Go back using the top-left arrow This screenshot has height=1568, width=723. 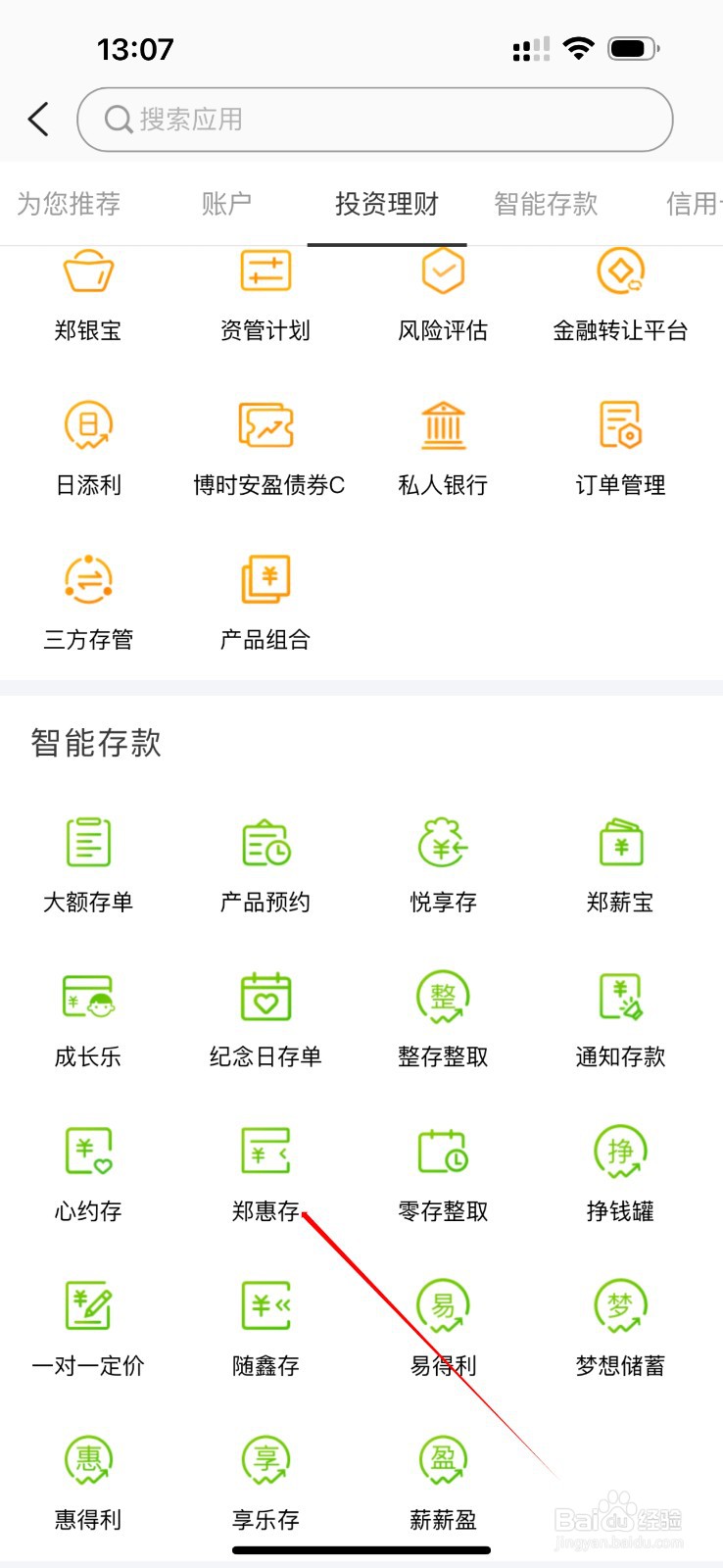coord(38,120)
